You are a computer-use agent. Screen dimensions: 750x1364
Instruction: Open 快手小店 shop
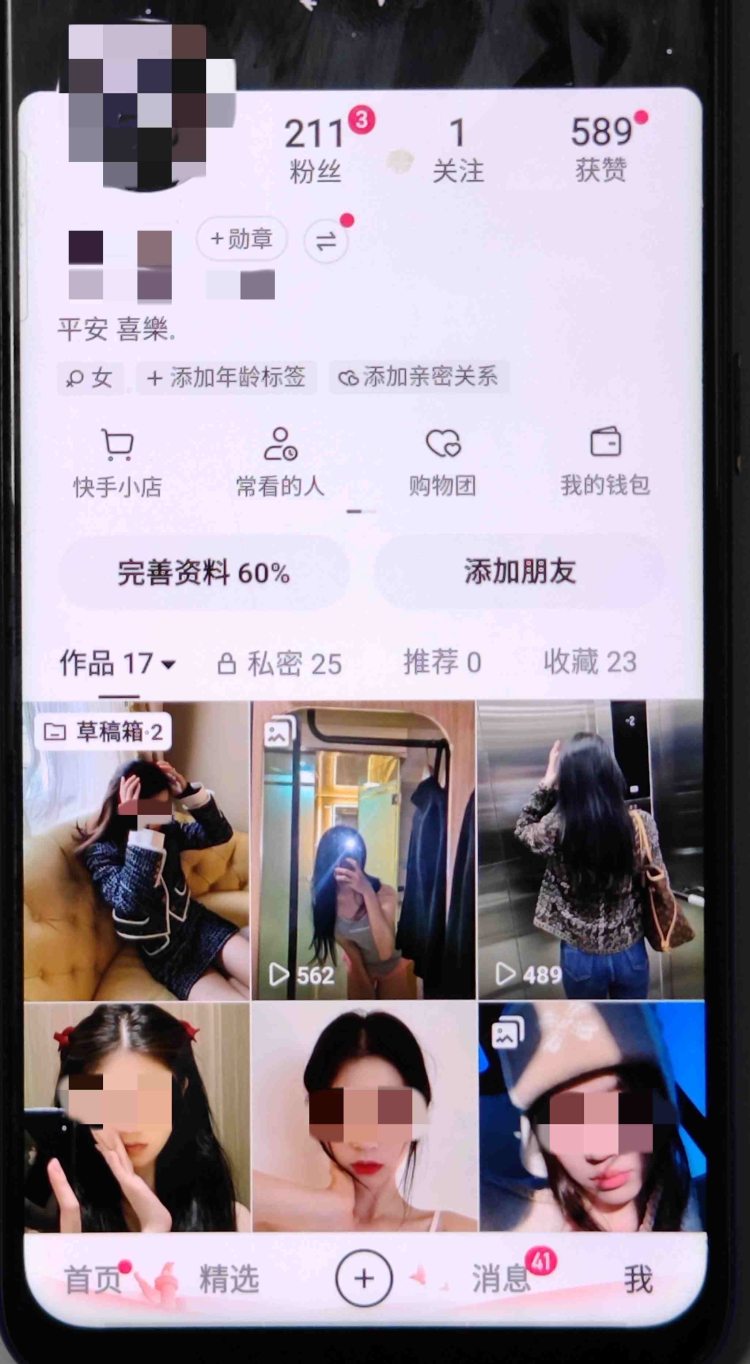click(117, 464)
